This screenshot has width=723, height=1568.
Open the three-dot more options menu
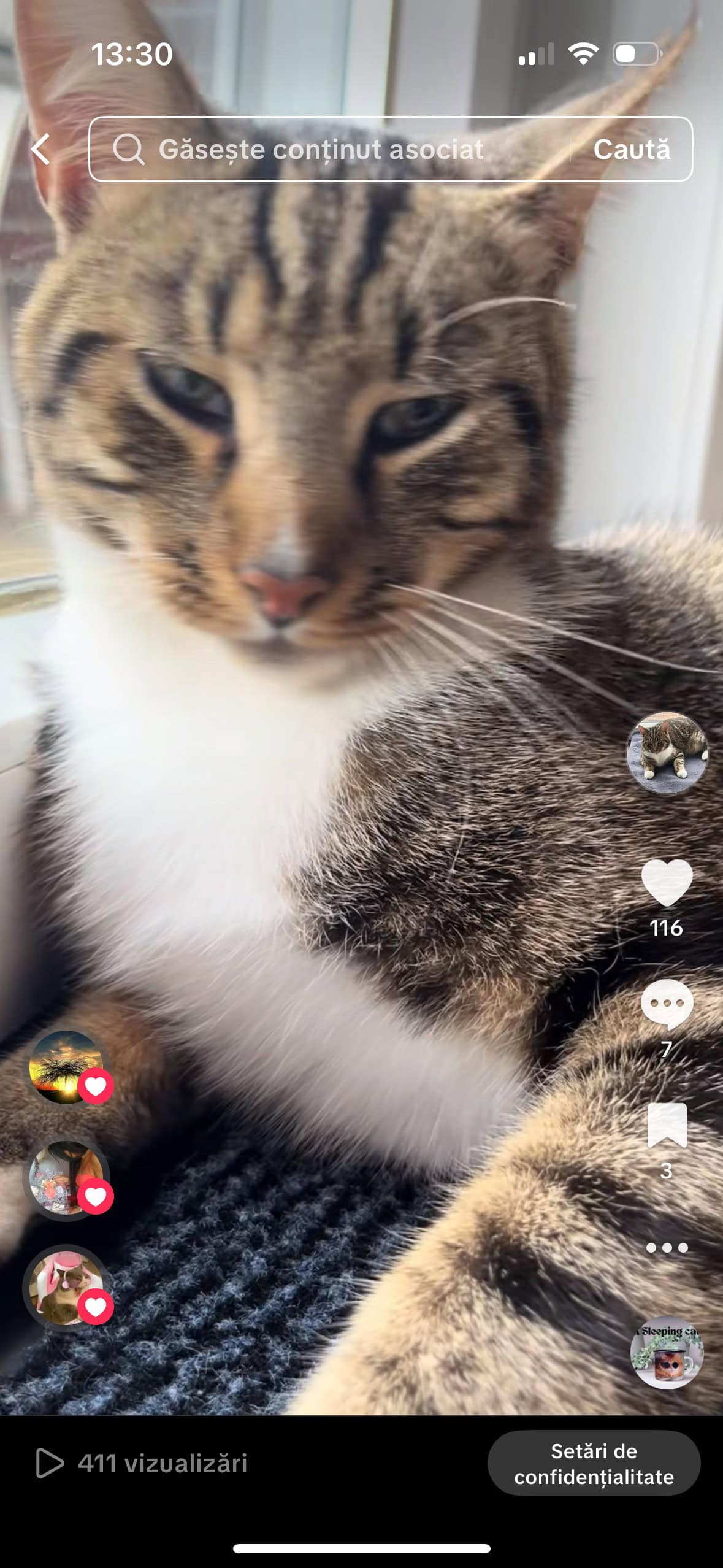tap(667, 1247)
